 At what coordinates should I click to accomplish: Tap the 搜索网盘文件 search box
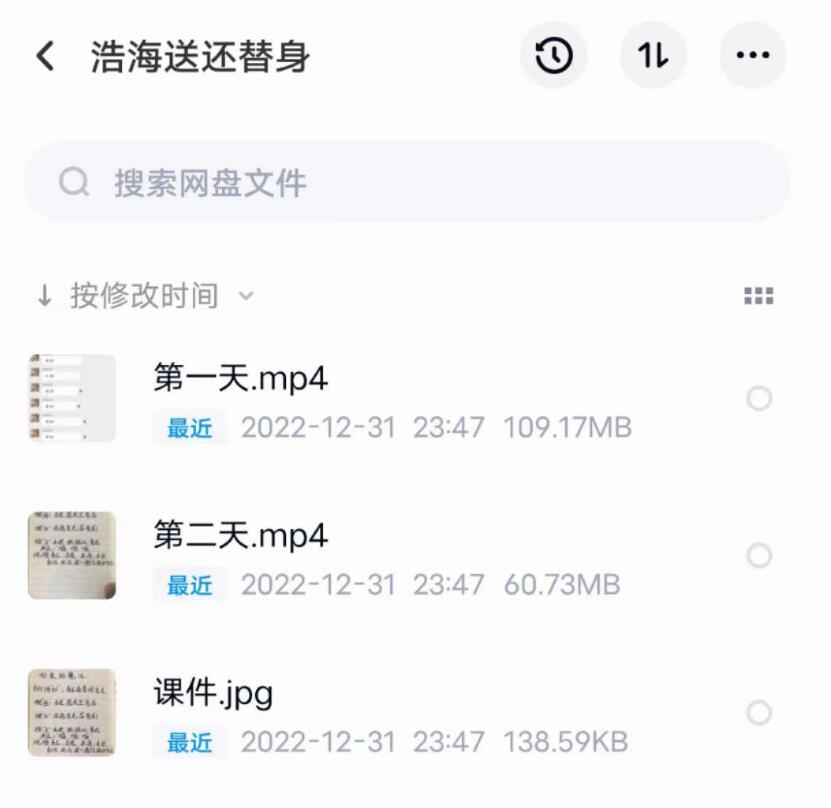pyautogui.click(x=407, y=183)
